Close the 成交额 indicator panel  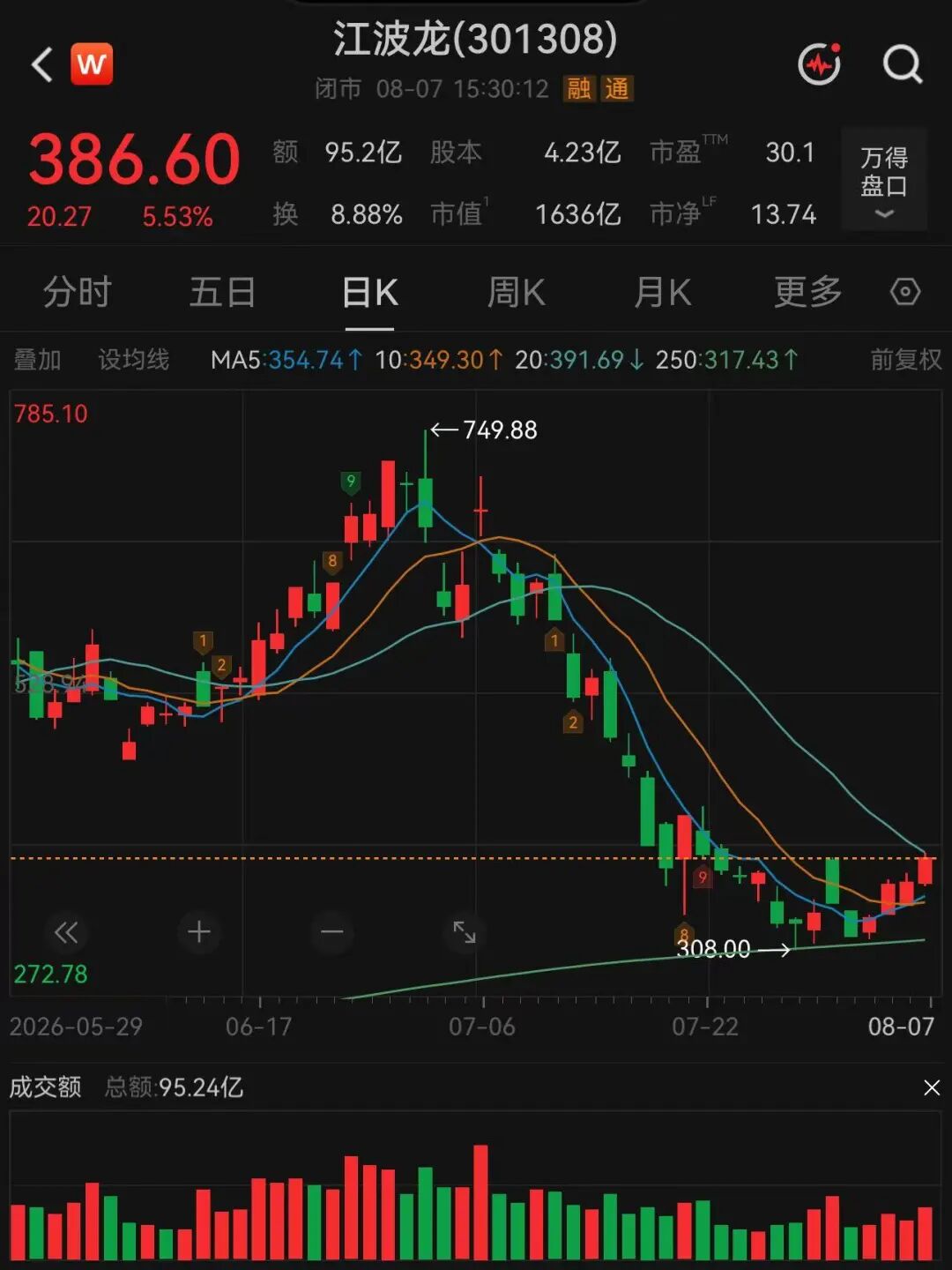932,1087
